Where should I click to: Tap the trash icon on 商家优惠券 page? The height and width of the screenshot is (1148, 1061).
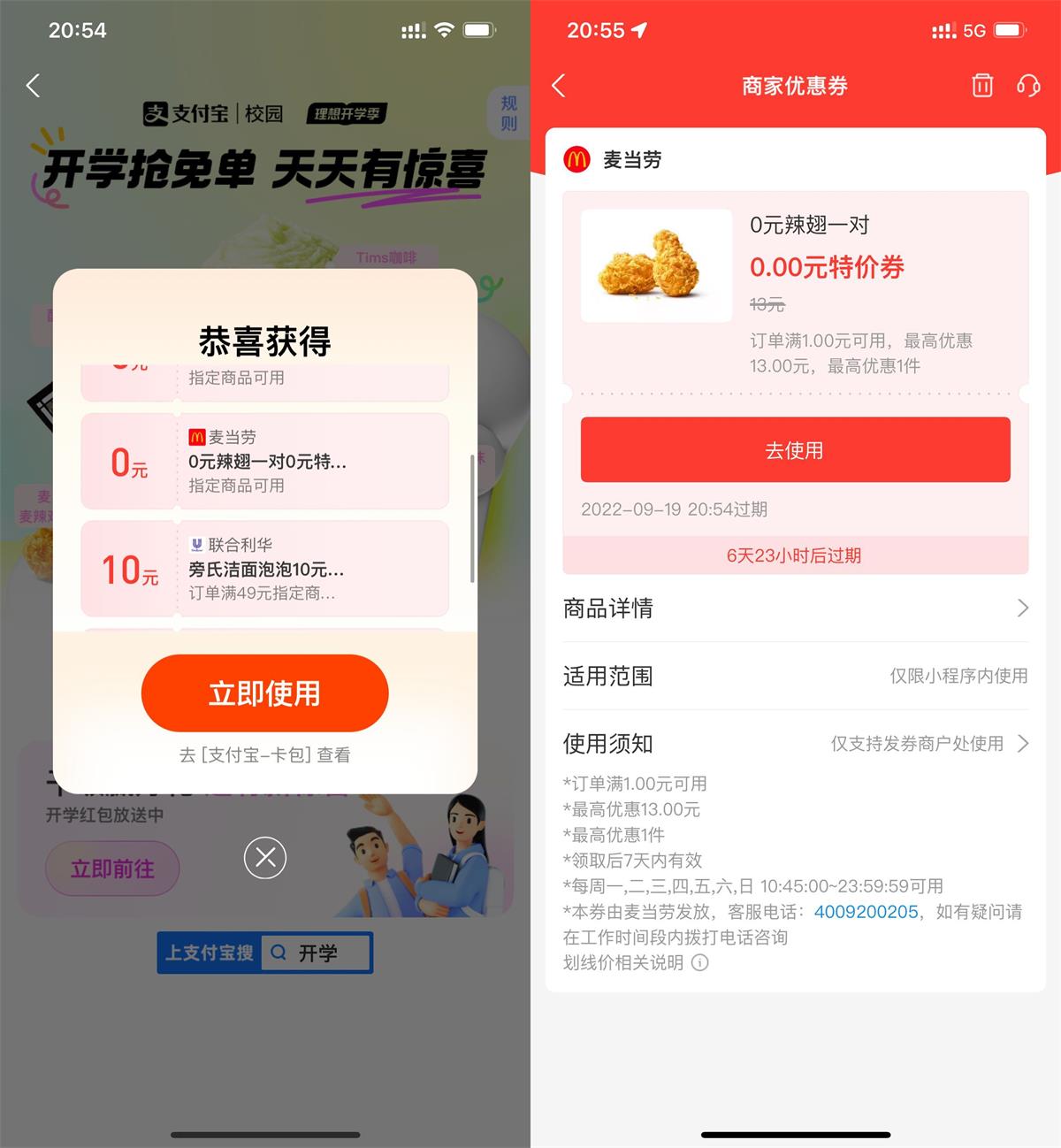click(981, 86)
